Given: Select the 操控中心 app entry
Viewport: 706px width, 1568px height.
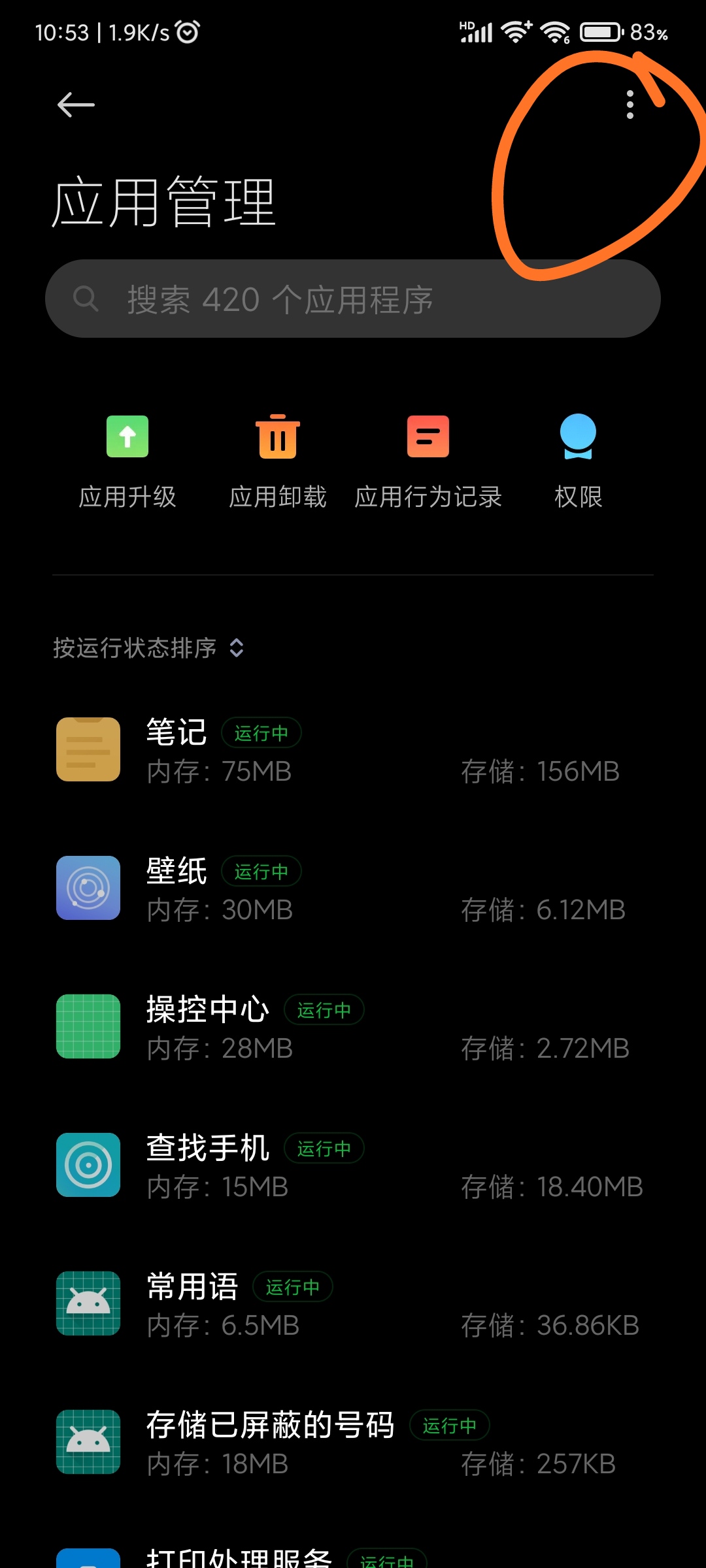Looking at the screenshot, I should click(353, 1027).
